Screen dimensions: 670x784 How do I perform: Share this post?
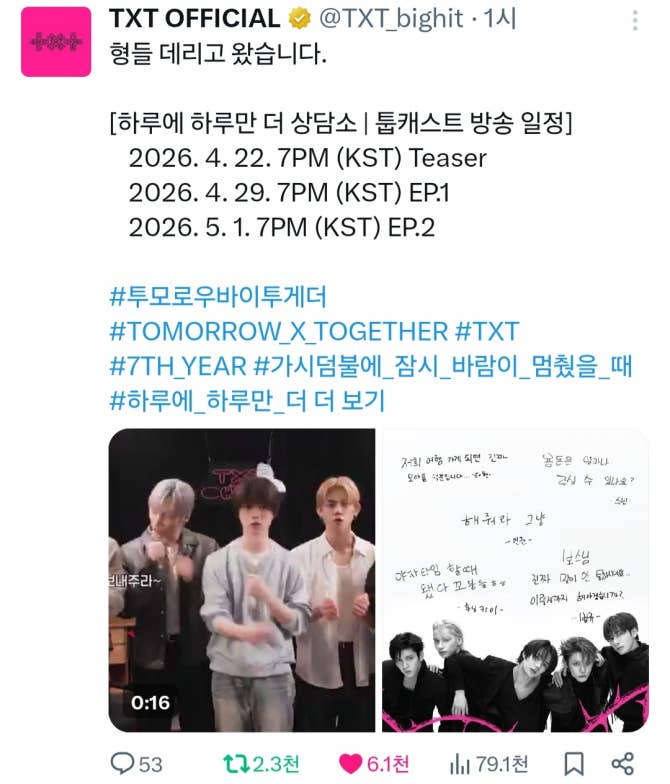click(x=622, y=763)
